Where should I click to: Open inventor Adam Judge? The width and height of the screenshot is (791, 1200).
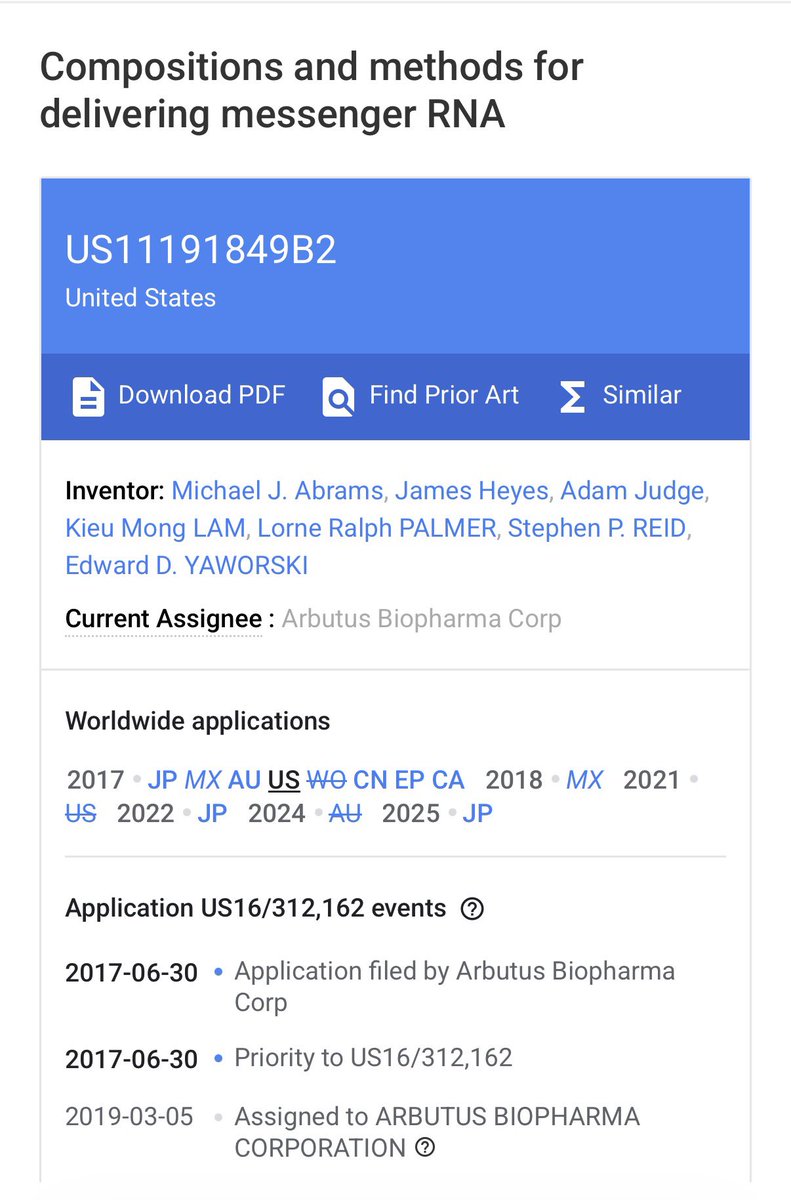click(x=632, y=491)
